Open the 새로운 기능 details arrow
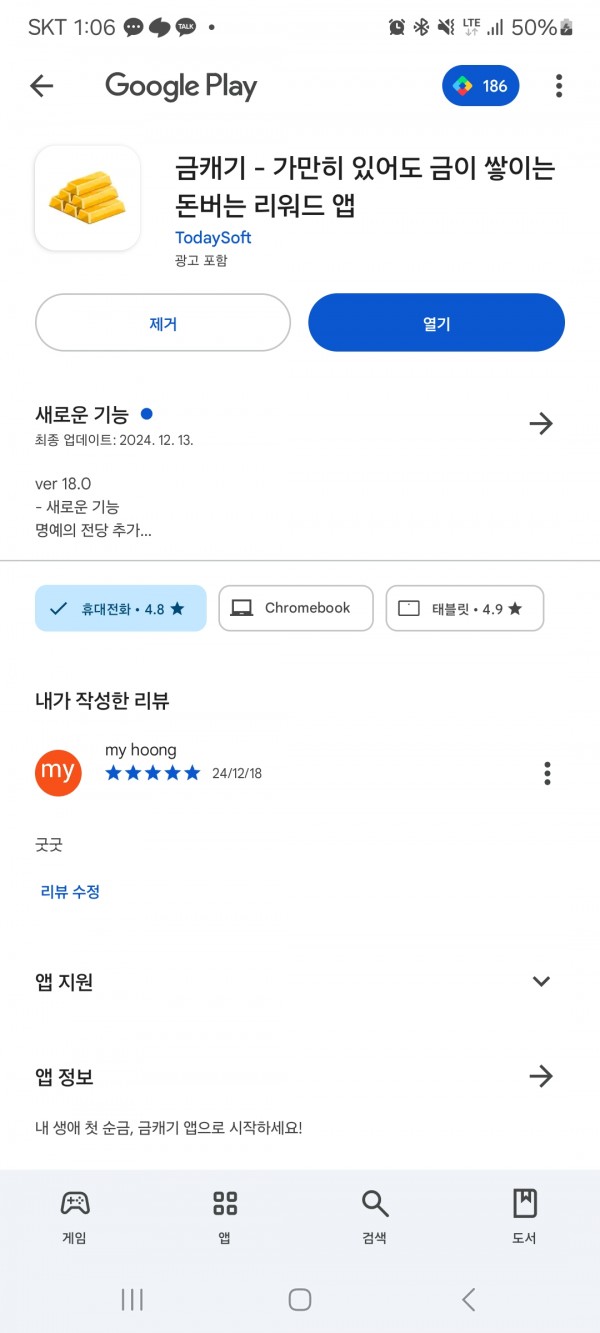 coord(541,424)
